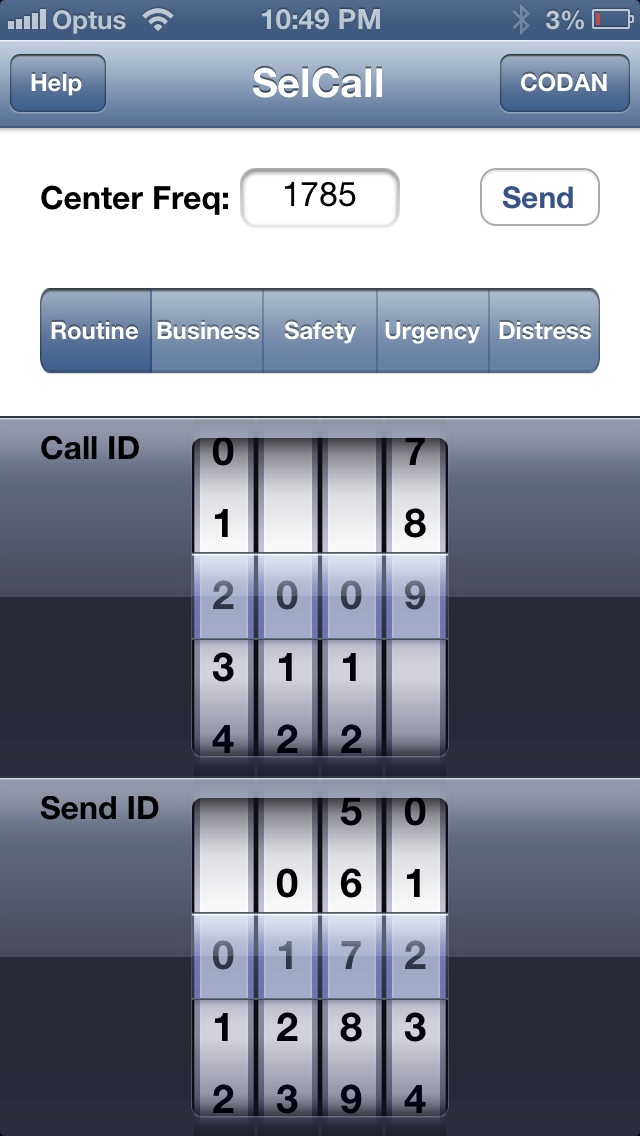Switch to the Distress call type

[x=544, y=331]
